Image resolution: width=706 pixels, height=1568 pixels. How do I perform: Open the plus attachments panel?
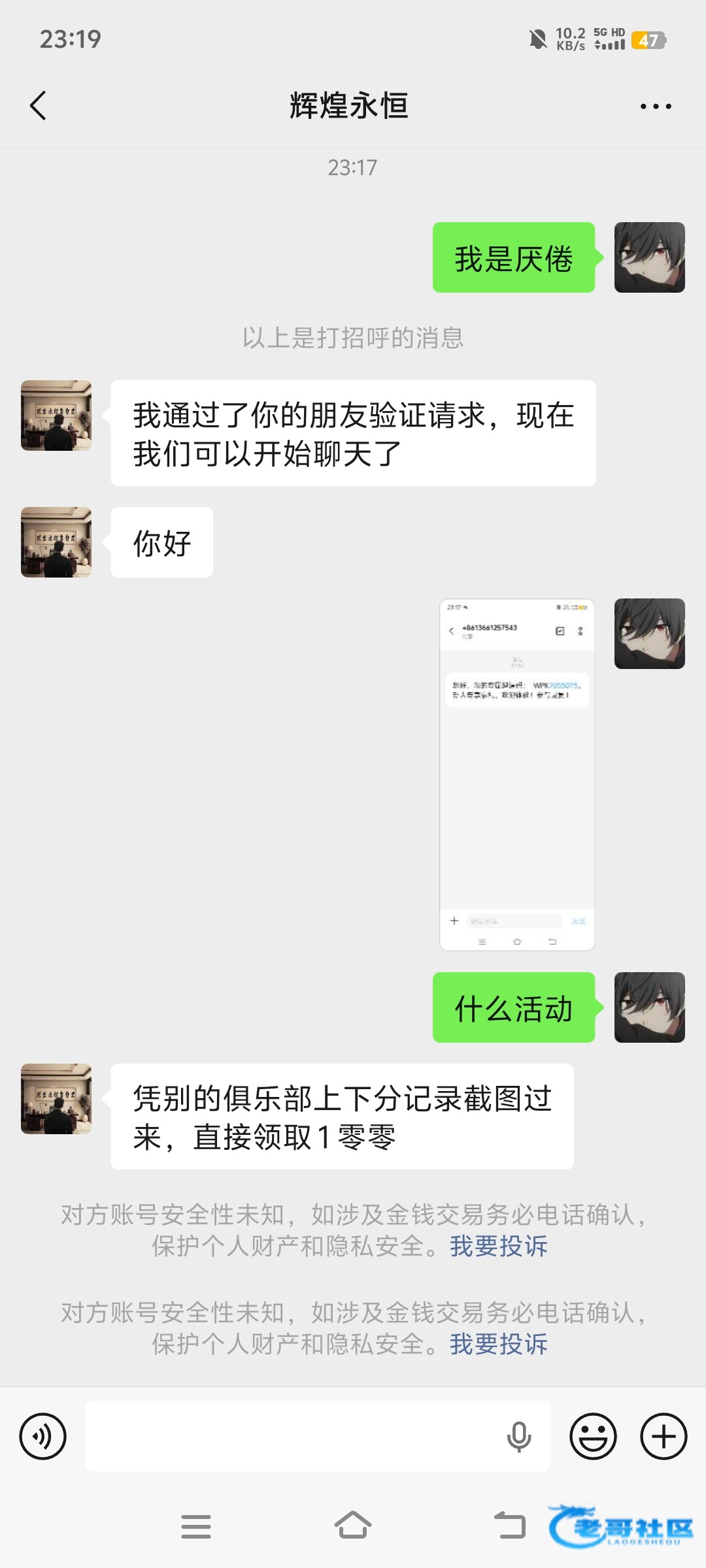coord(663,1436)
